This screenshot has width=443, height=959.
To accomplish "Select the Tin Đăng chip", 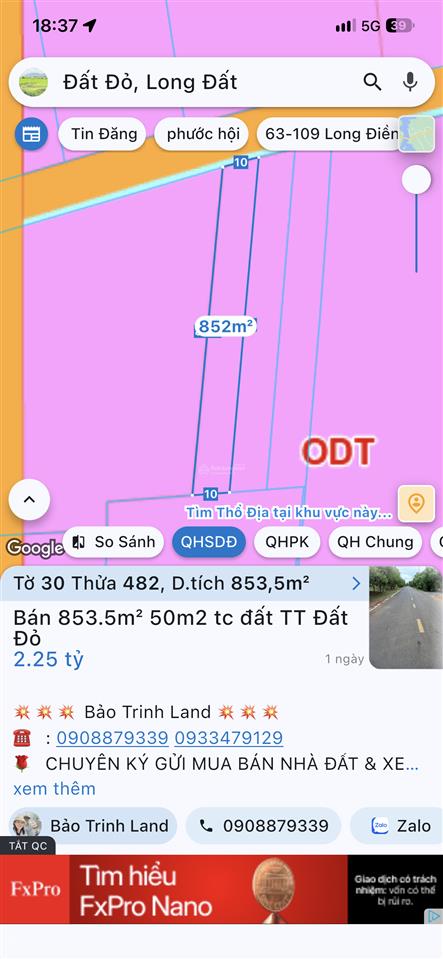I will coord(103,134).
